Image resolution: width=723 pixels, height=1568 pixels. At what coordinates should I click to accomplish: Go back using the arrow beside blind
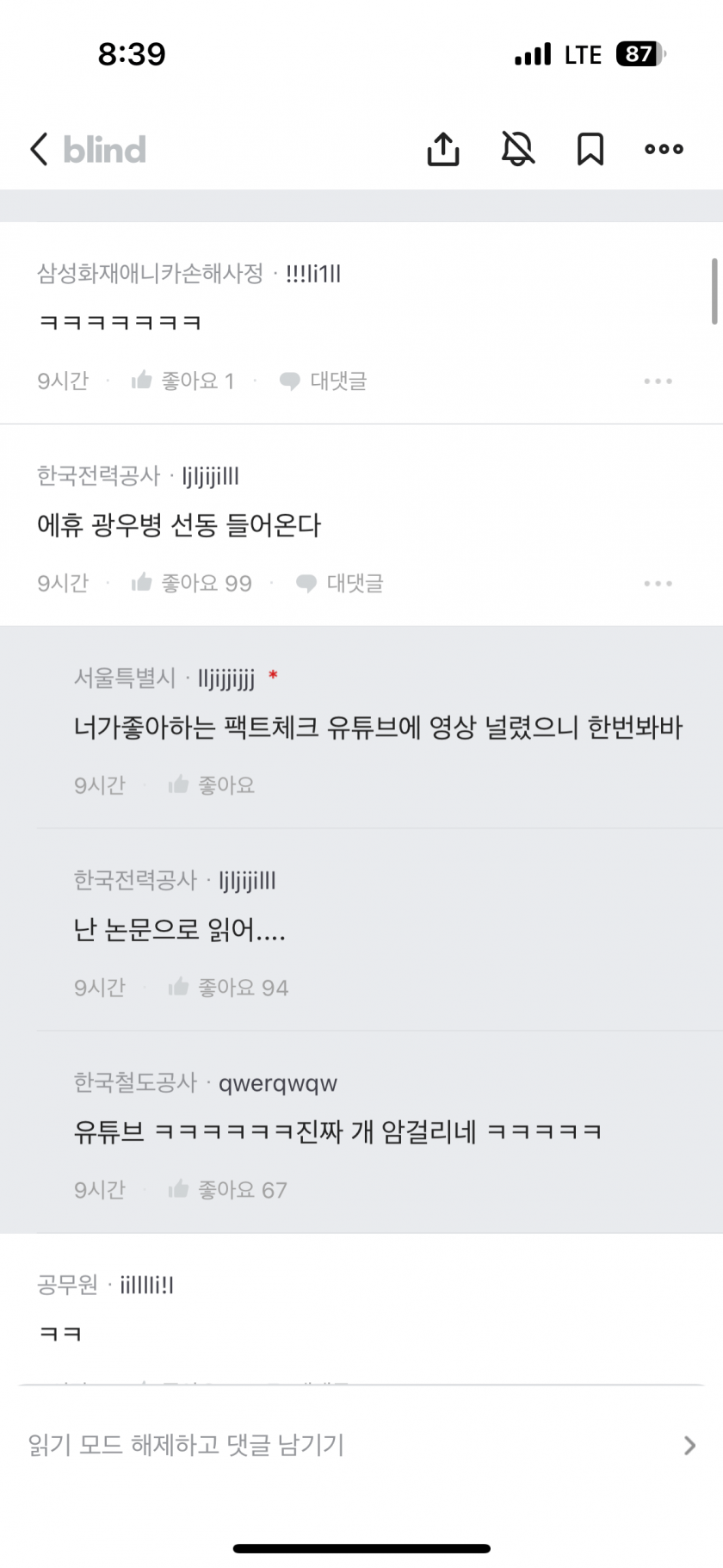(x=39, y=149)
